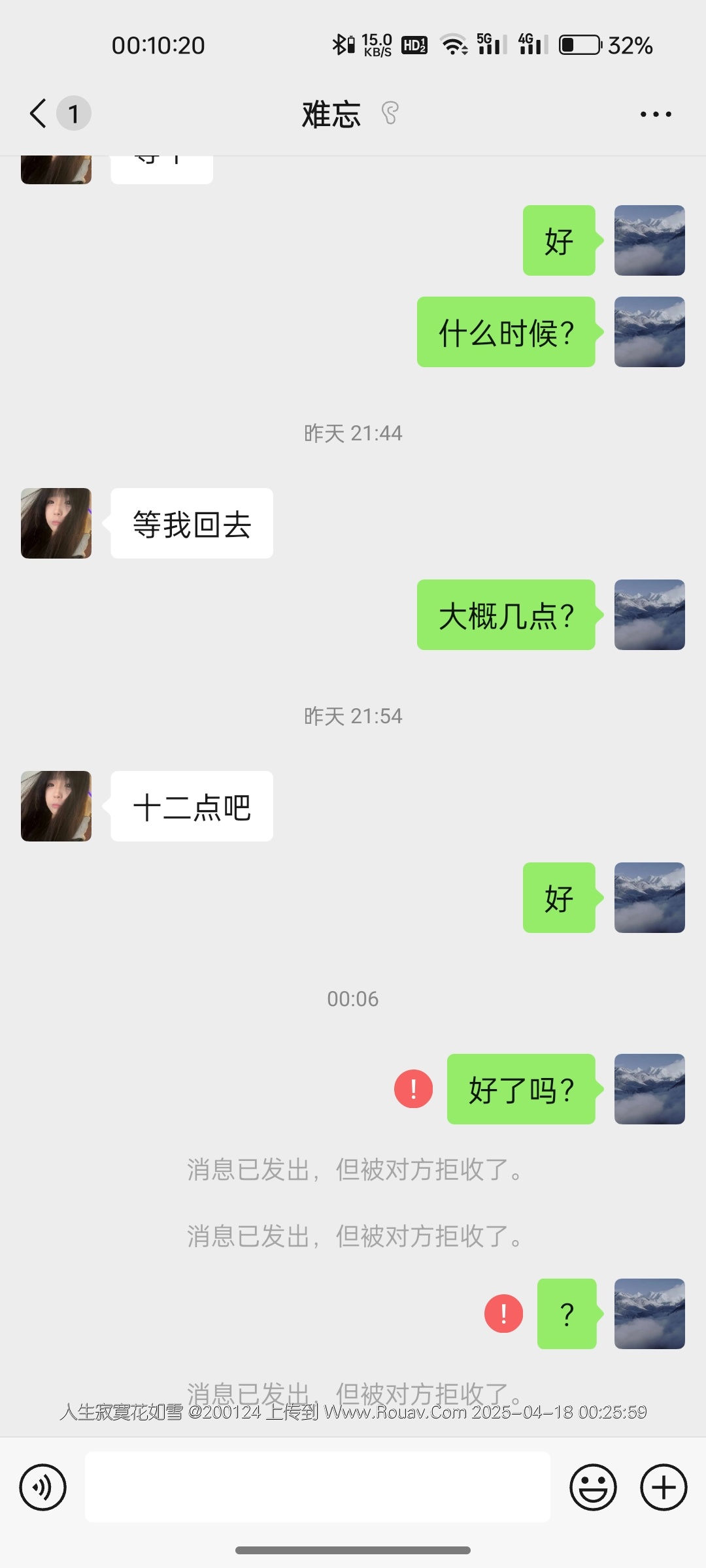
Task: Tap the red resend icon beside the ？ message
Action: pyautogui.click(x=503, y=1314)
